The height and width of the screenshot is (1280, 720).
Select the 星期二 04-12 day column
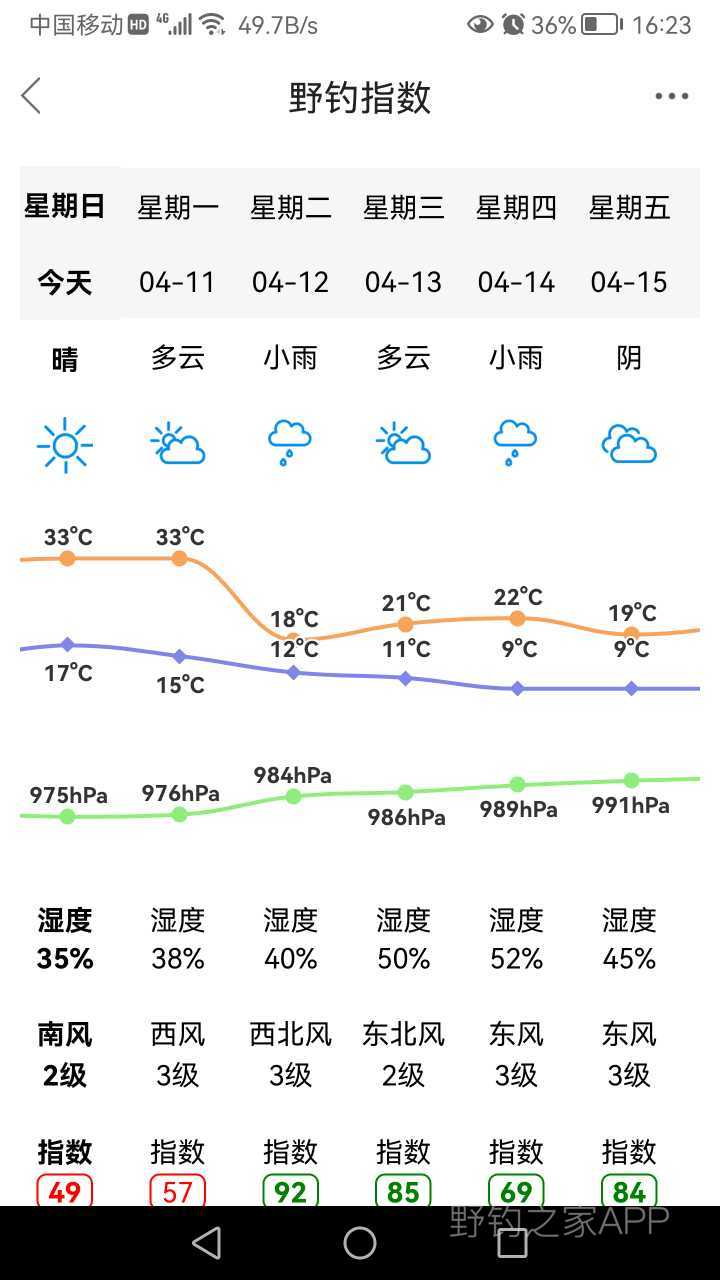coord(291,244)
